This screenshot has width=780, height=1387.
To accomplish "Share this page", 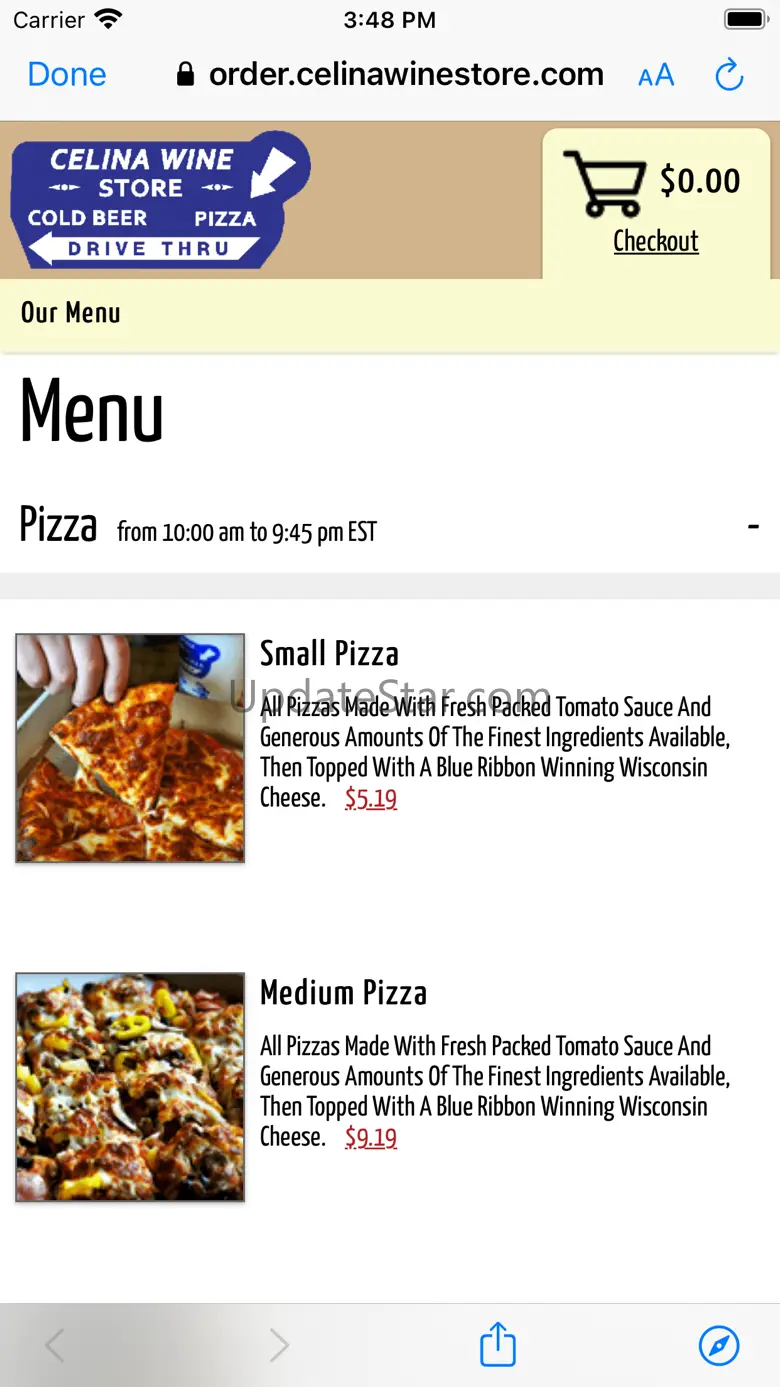I will pos(498,1345).
